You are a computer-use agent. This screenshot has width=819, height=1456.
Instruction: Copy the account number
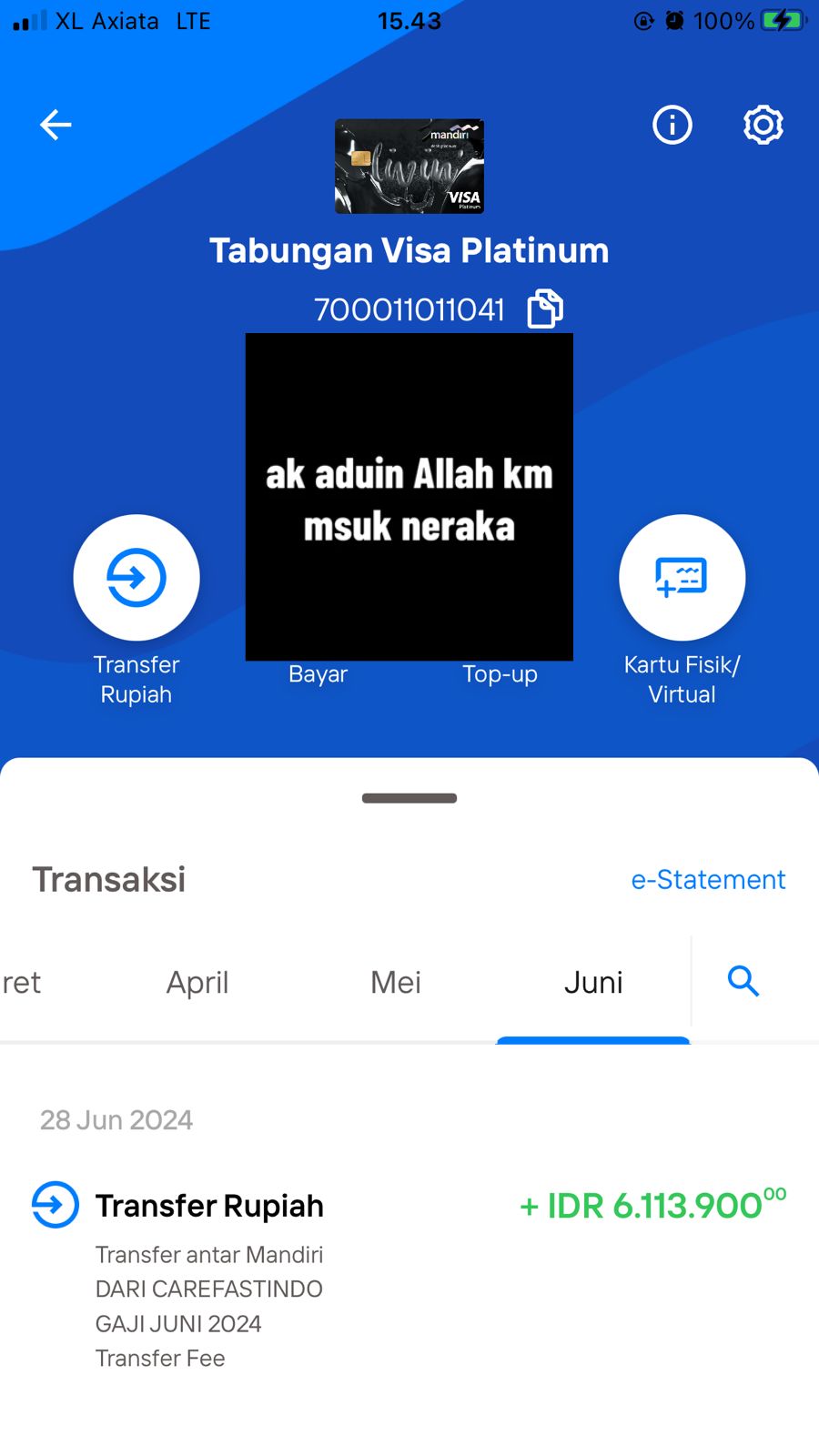(x=545, y=308)
